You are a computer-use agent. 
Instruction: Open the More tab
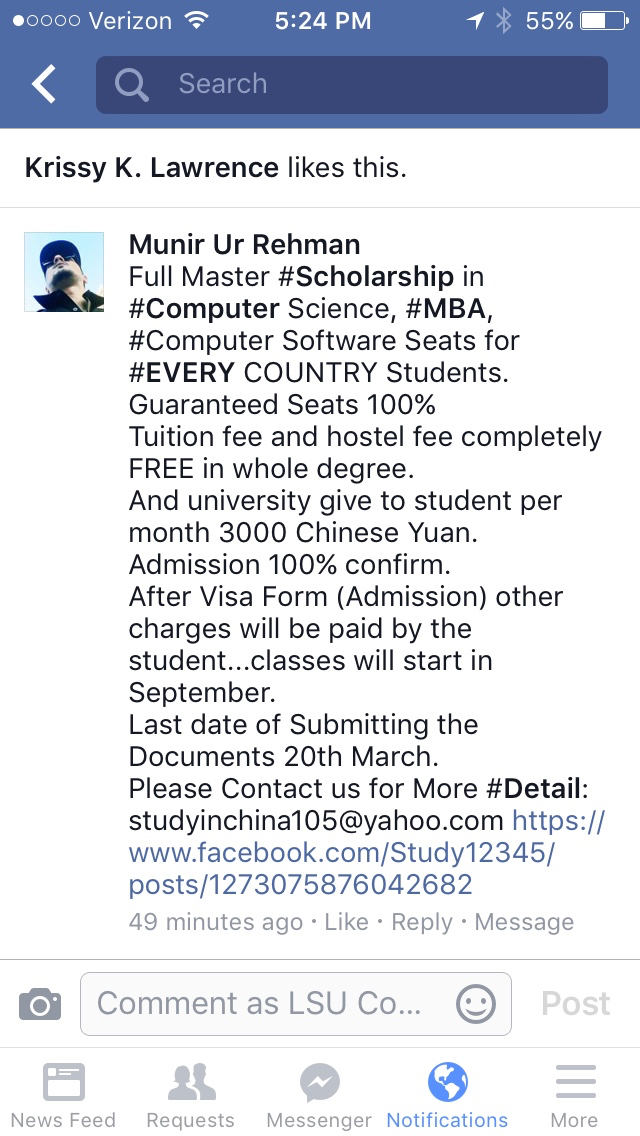point(574,1095)
